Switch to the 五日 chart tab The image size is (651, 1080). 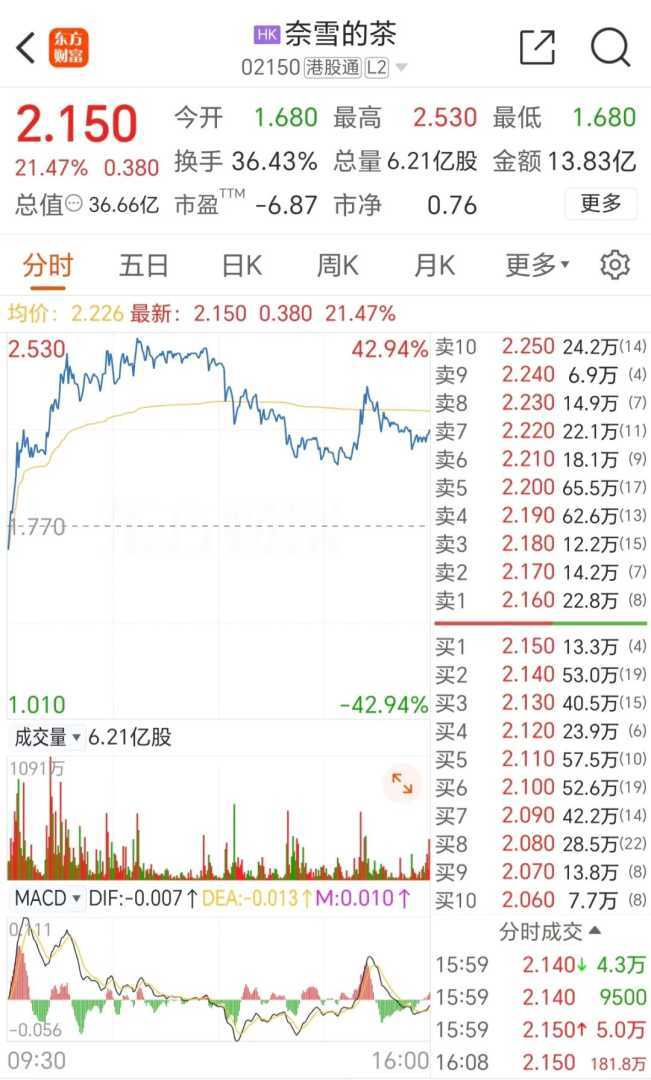click(144, 265)
